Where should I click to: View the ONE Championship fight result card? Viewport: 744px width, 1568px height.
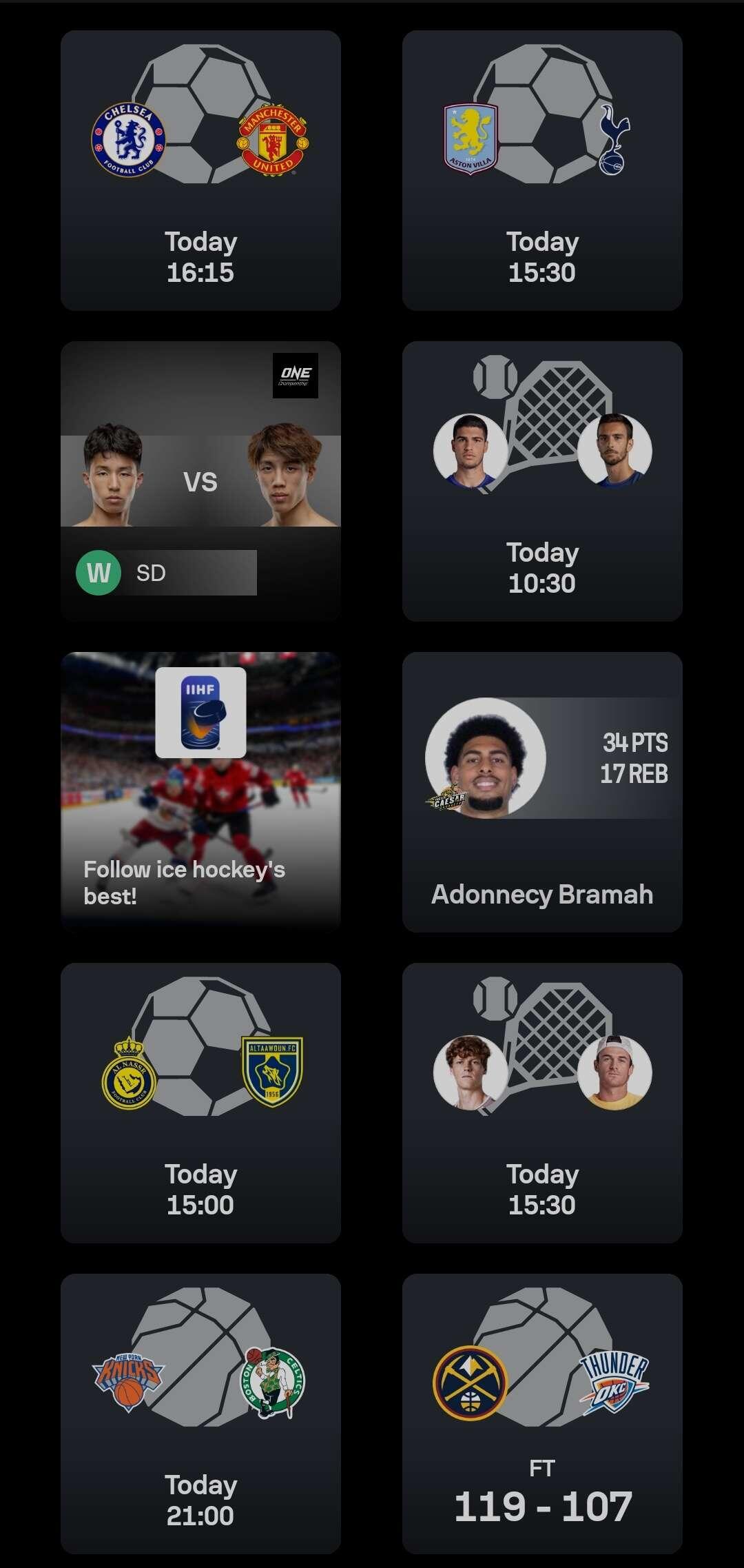pos(200,481)
